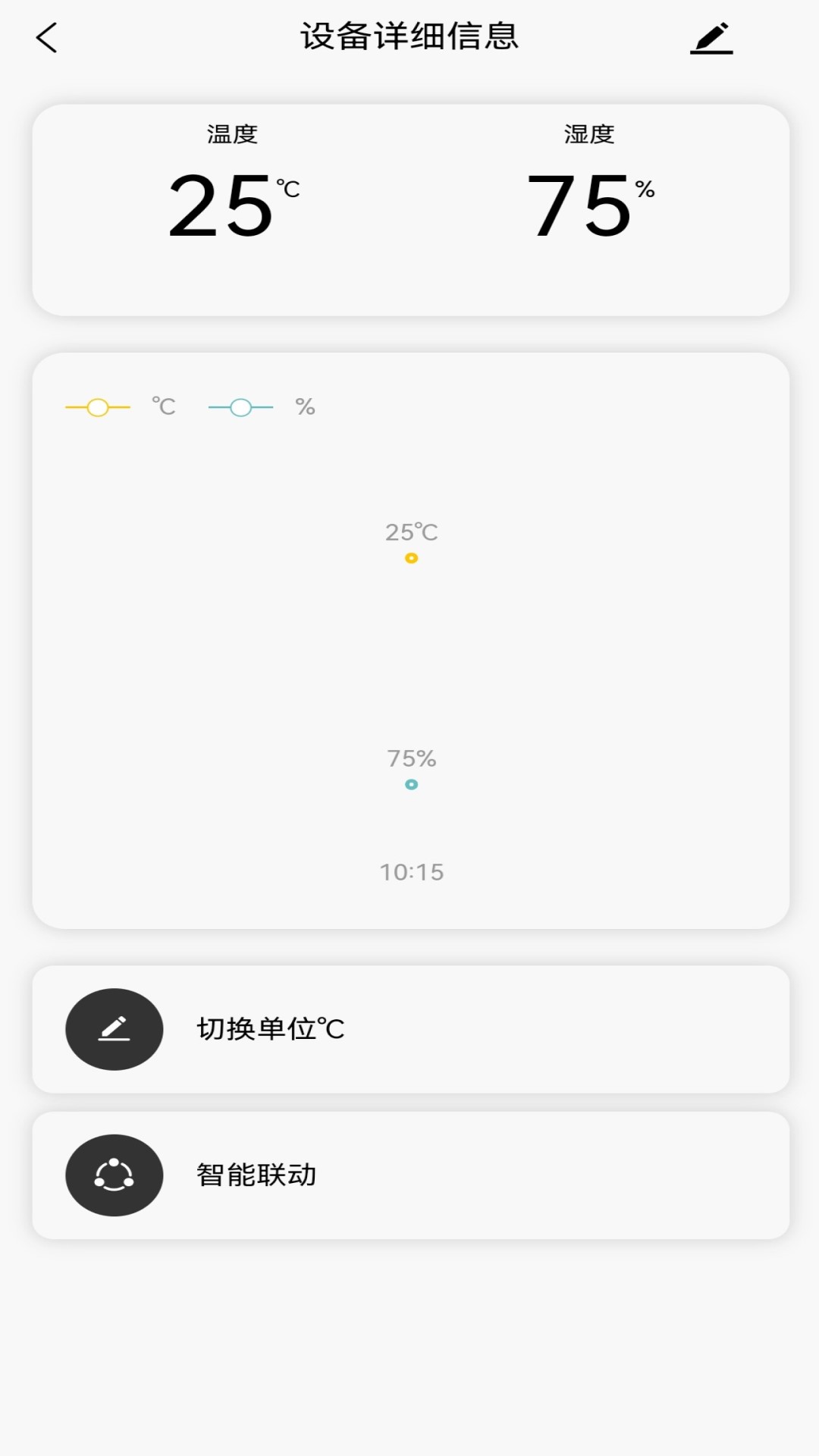819x1456 pixels.
Task: Click the teal 75% data point
Action: click(411, 786)
